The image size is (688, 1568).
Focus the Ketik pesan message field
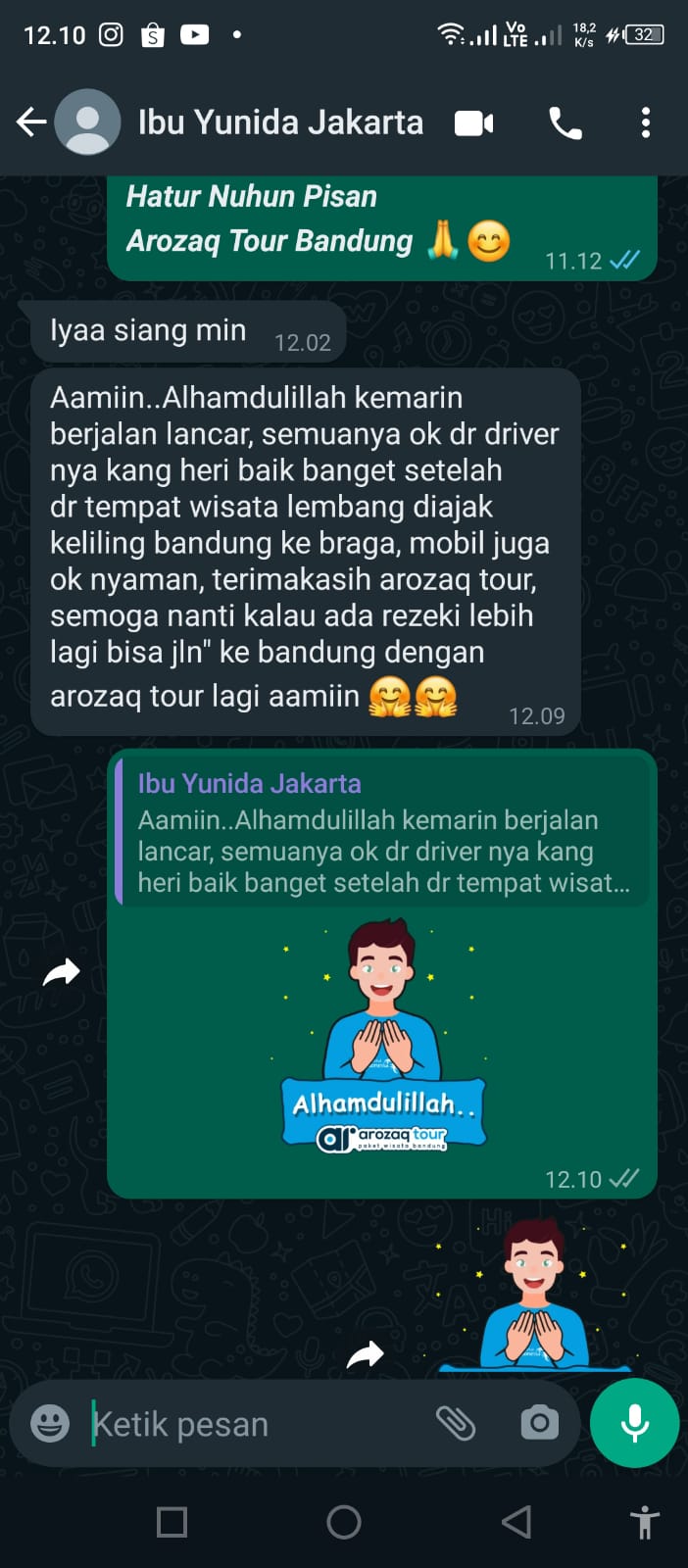pyautogui.click(x=255, y=1424)
